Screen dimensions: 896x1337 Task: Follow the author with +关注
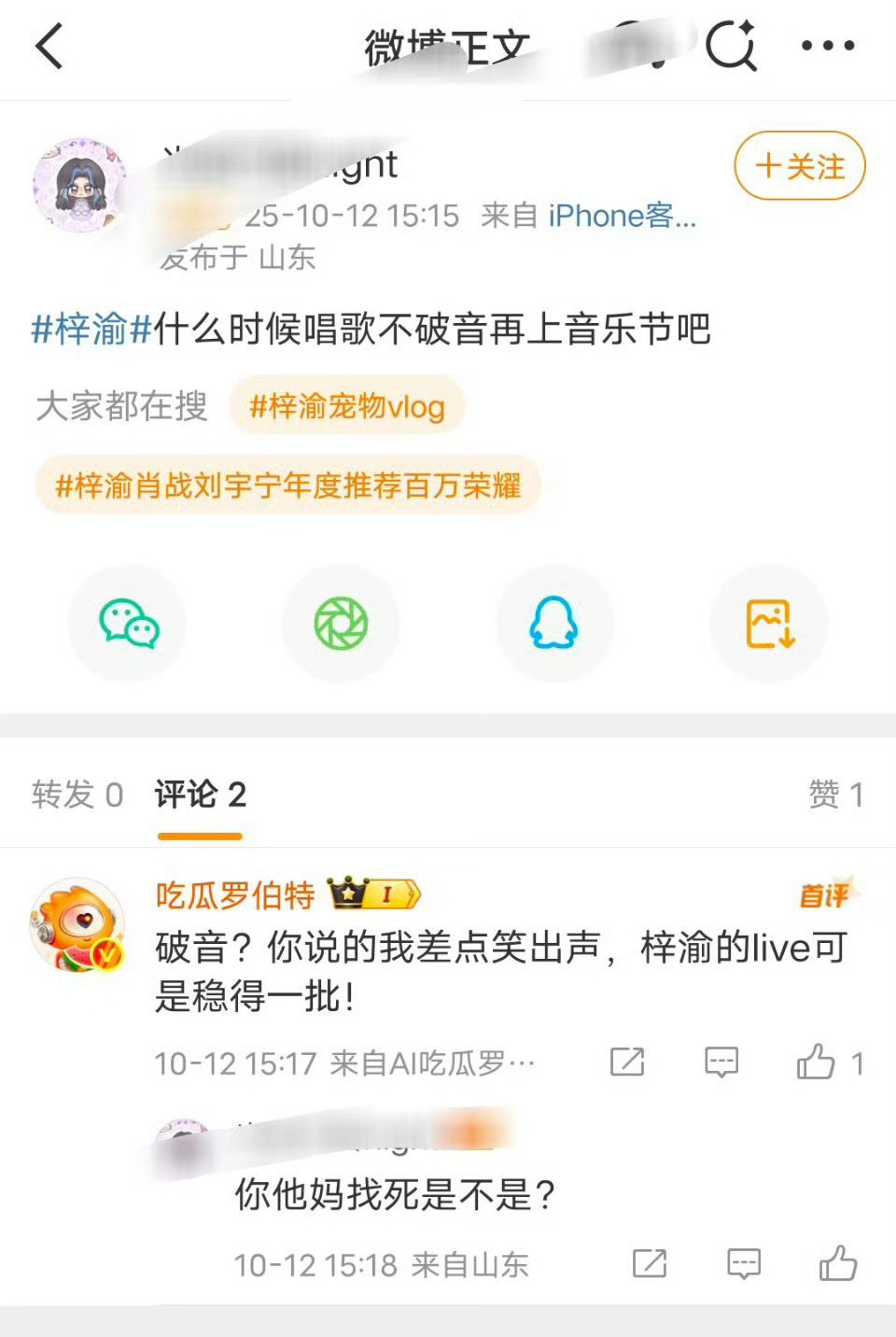pos(800,167)
